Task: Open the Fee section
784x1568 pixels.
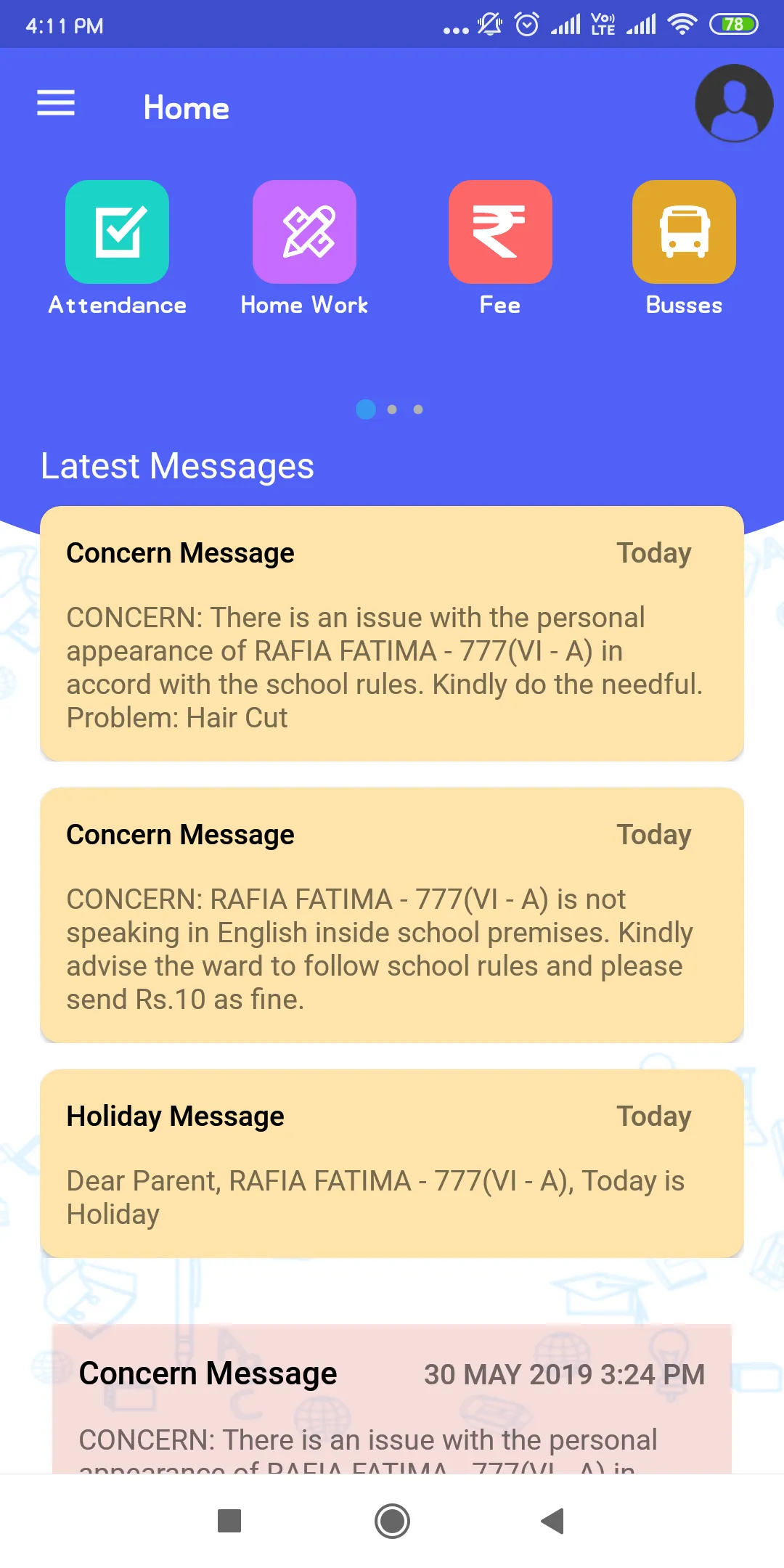Action: (500, 232)
